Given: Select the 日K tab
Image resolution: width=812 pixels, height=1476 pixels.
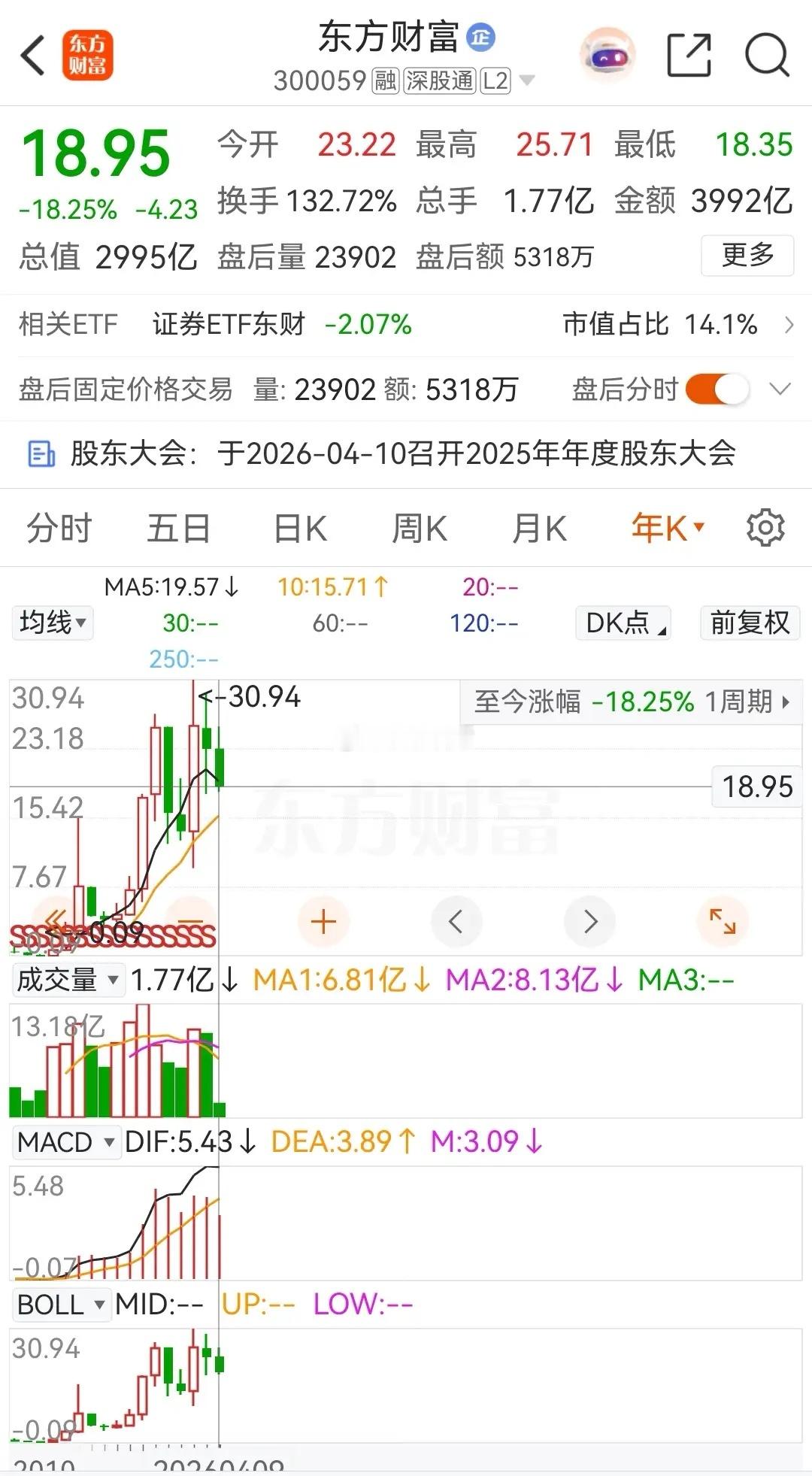Looking at the screenshot, I should 299,528.
